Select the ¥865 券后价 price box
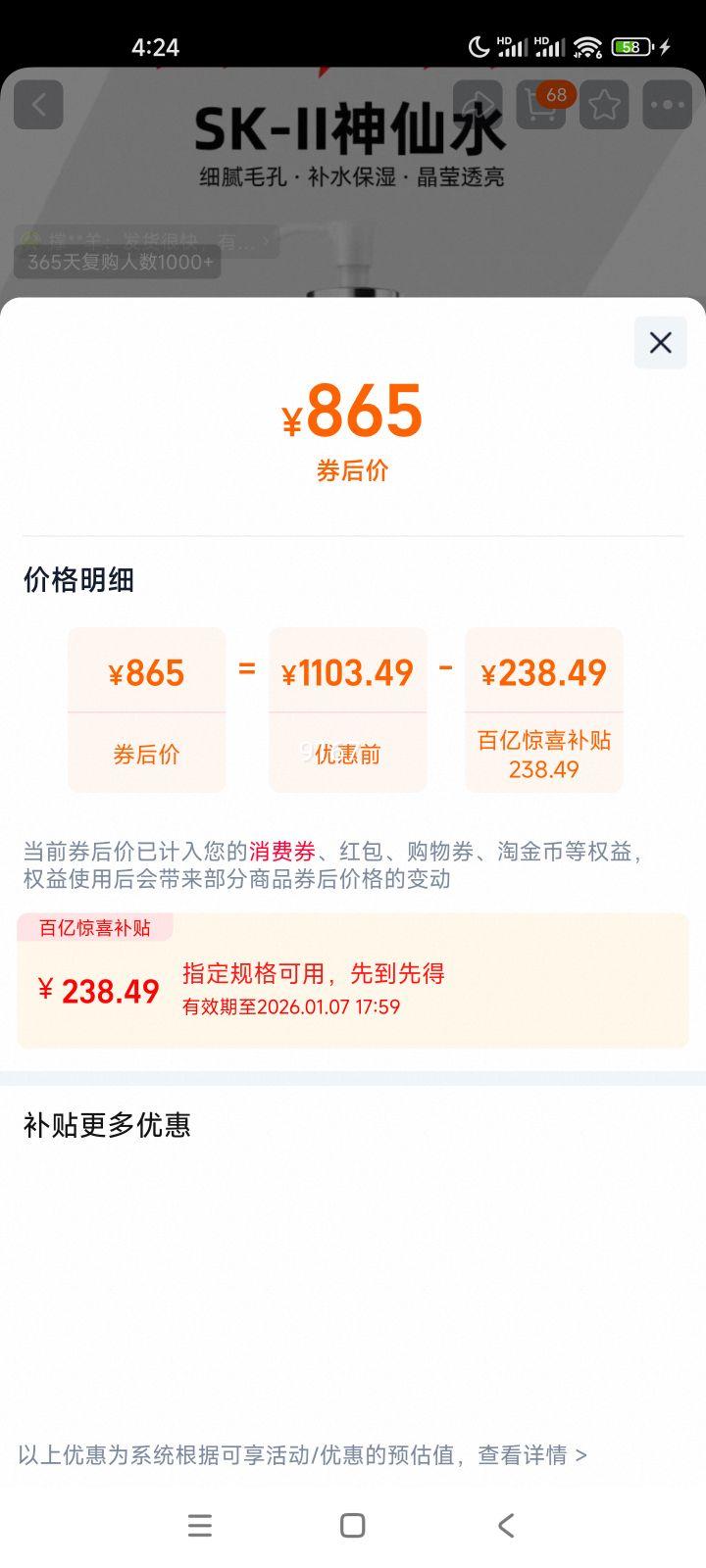706x1568 pixels. (146, 710)
